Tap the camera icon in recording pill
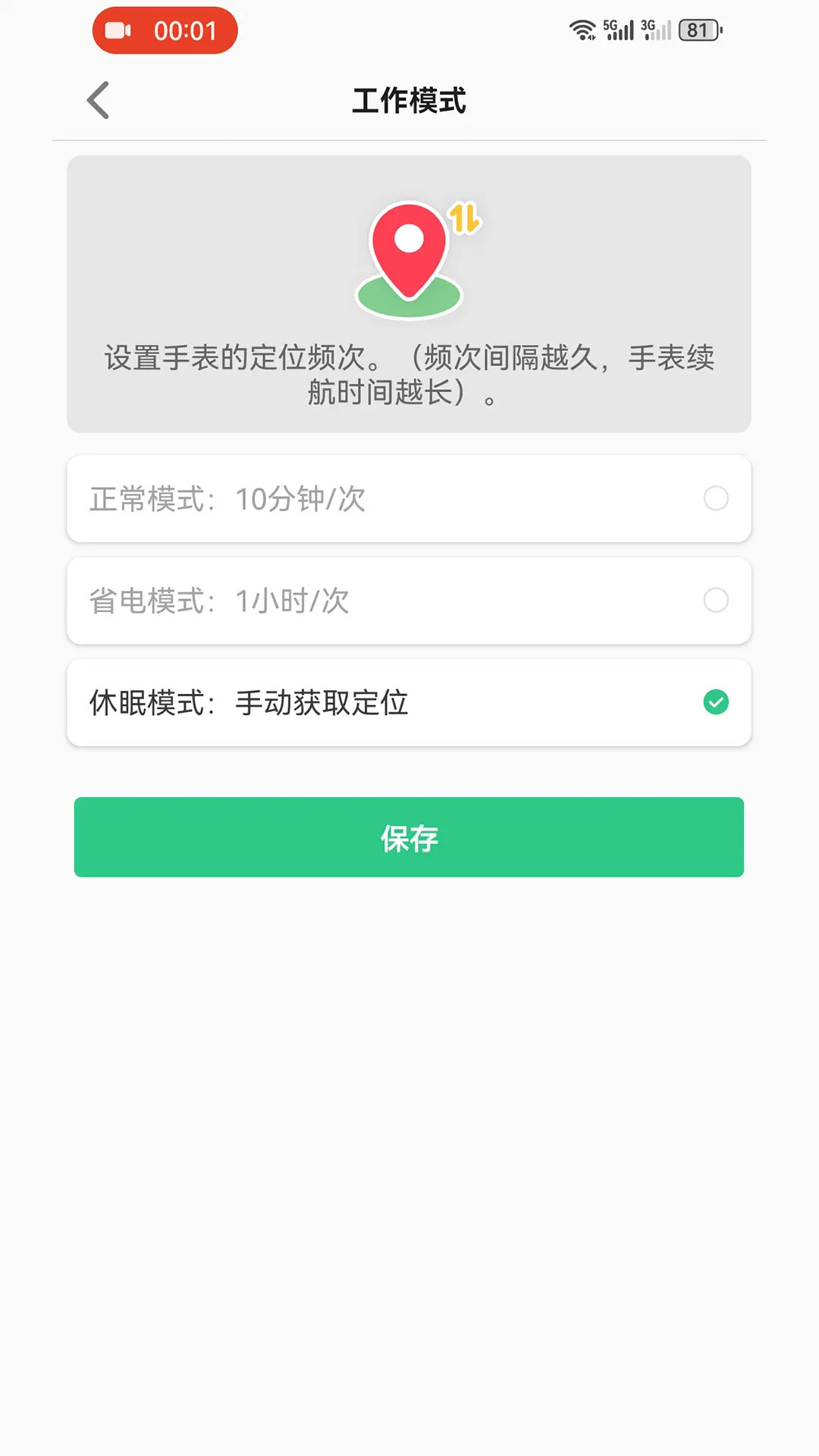The width and height of the screenshot is (819, 1456). tap(119, 30)
